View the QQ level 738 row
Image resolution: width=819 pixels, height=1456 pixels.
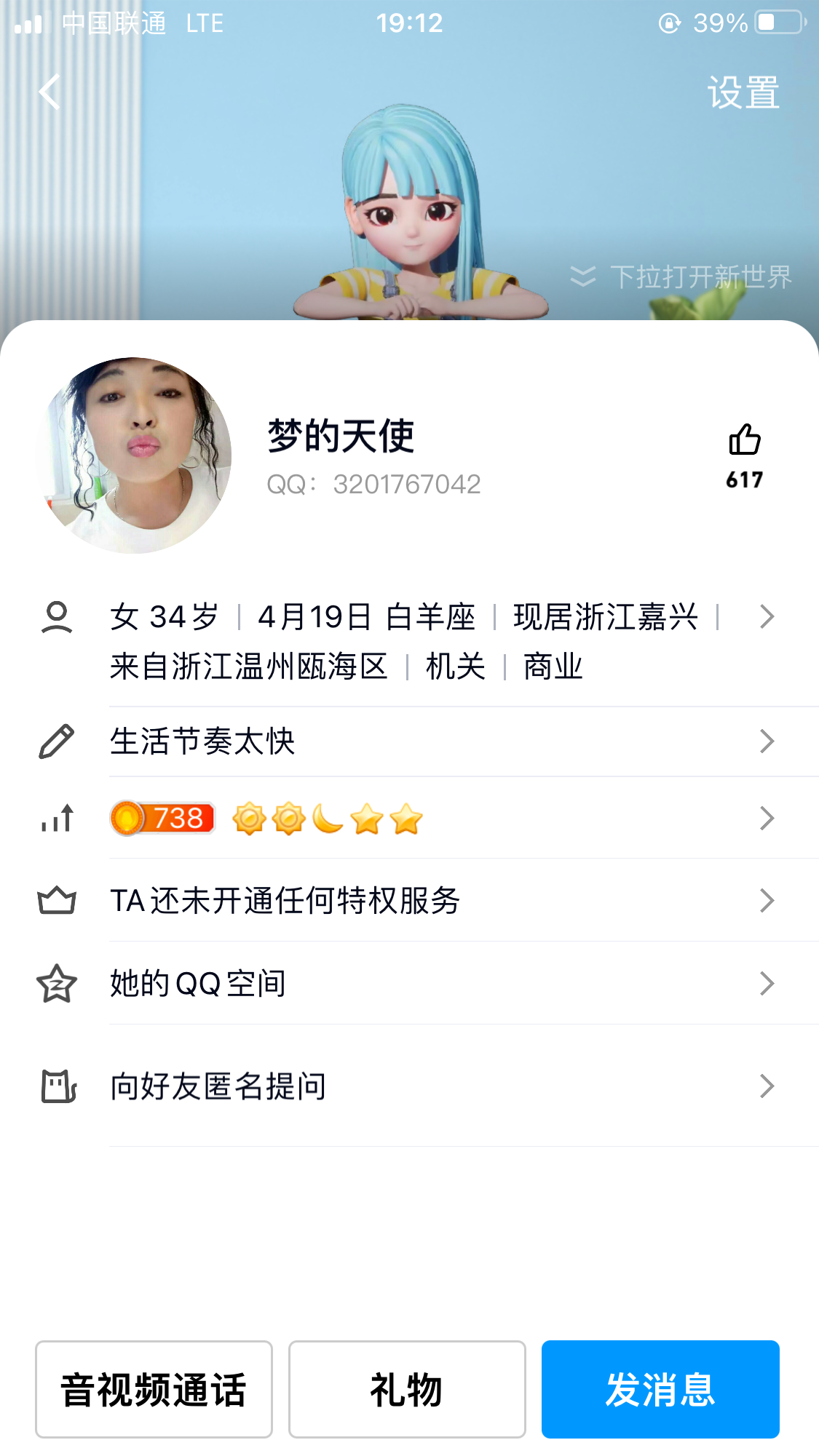click(437, 819)
